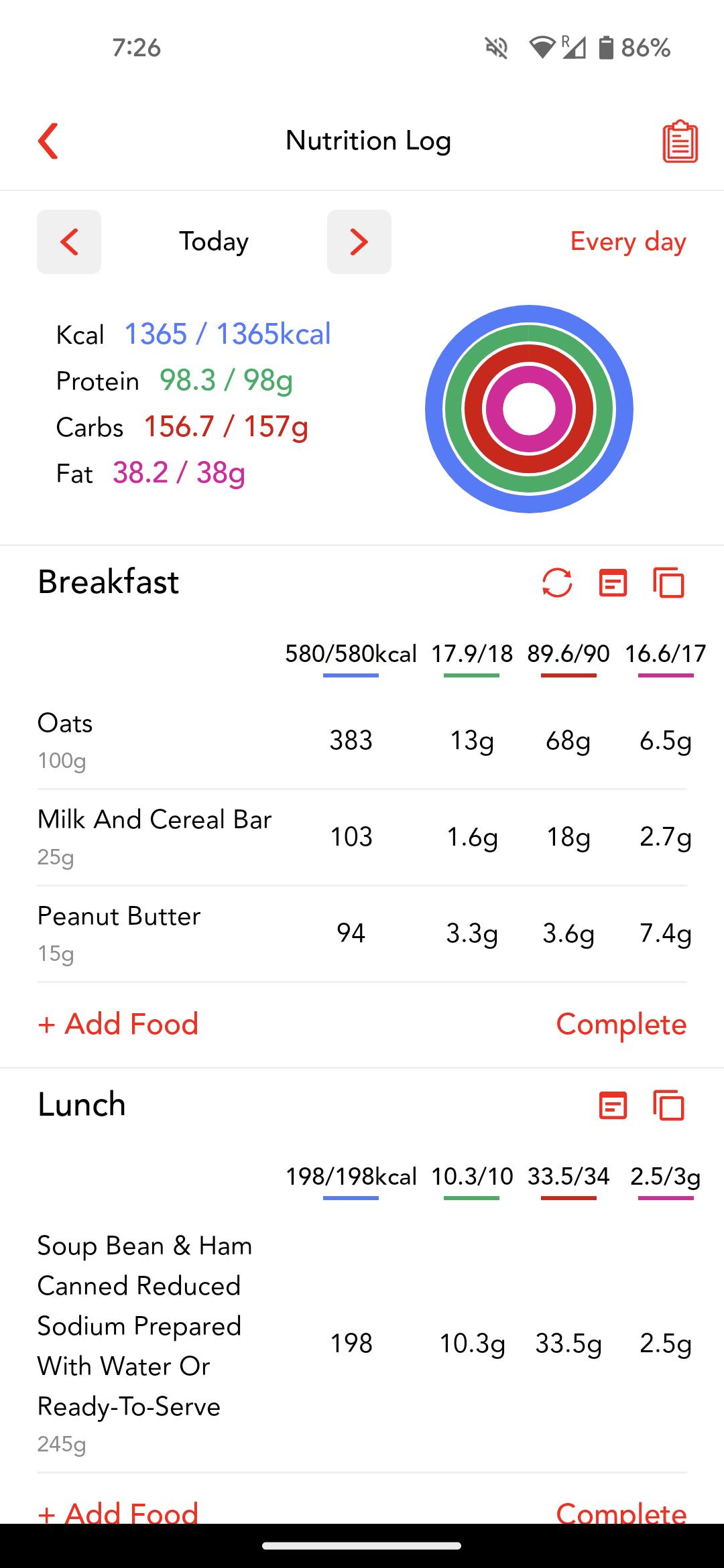Open the Every day option
The image size is (724, 1568).
point(628,242)
